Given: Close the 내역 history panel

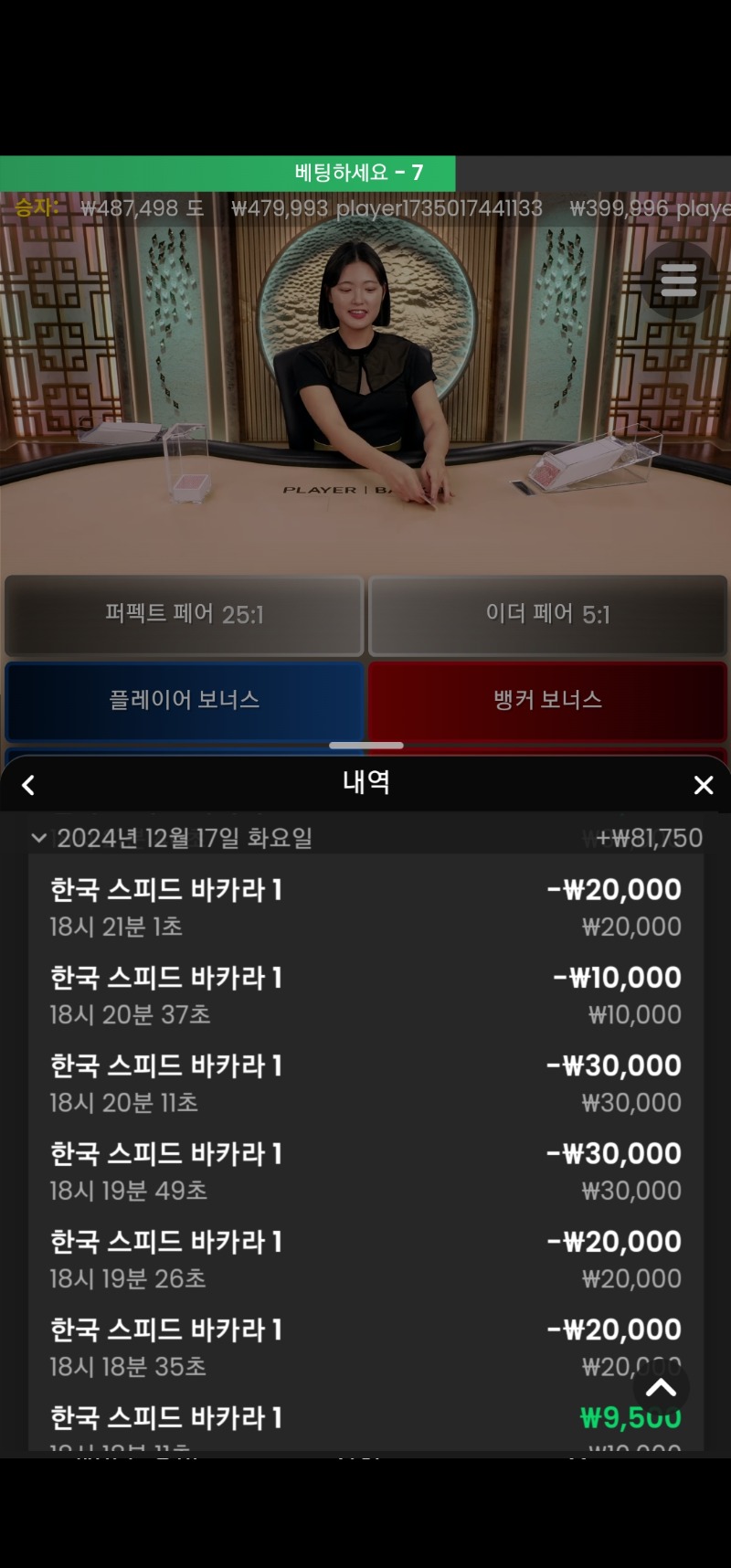Looking at the screenshot, I should [x=703, y=785].
